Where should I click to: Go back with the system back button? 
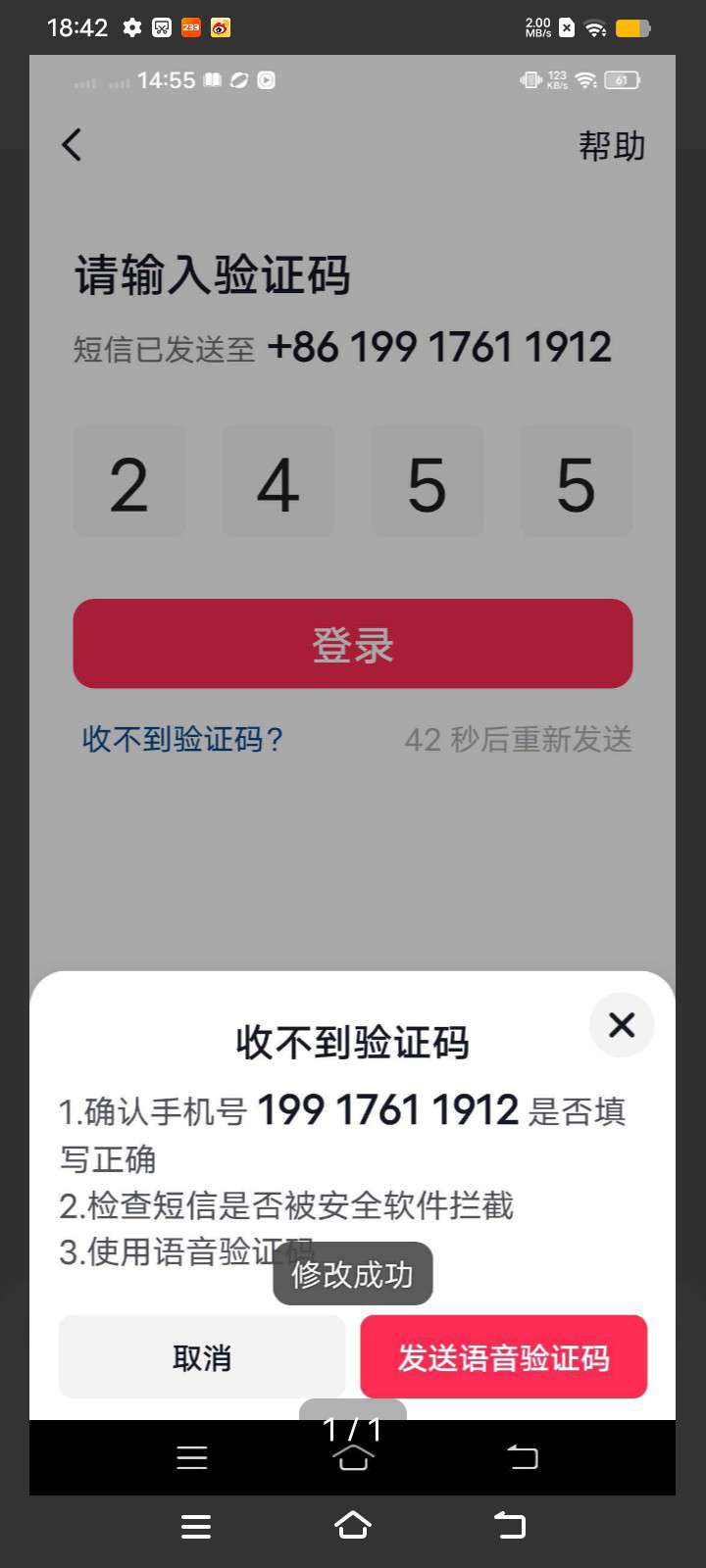[510, 1525]
